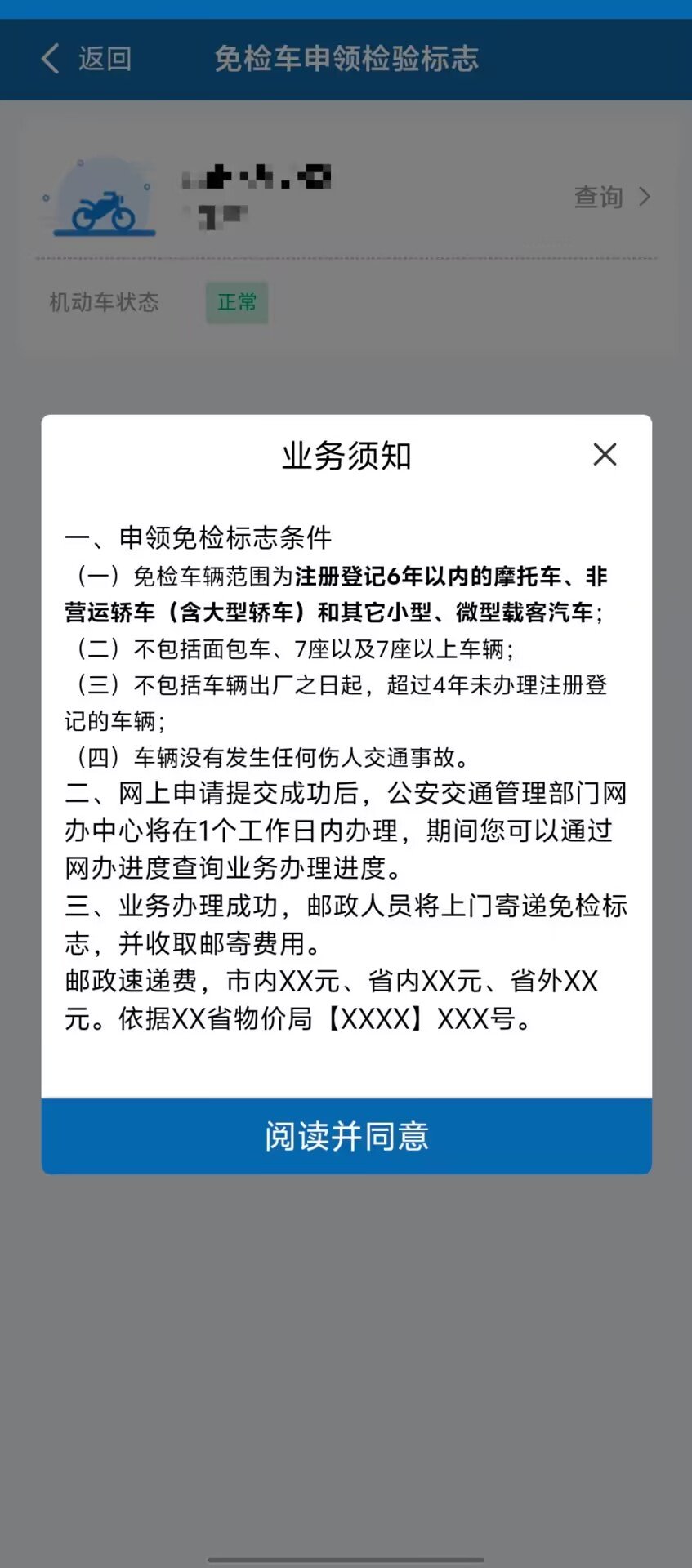The image size is (692, 1568).
Task: Tap 阅读并同意 to accept the notice
Action: pyautogui.click(x=346, y=1136)
